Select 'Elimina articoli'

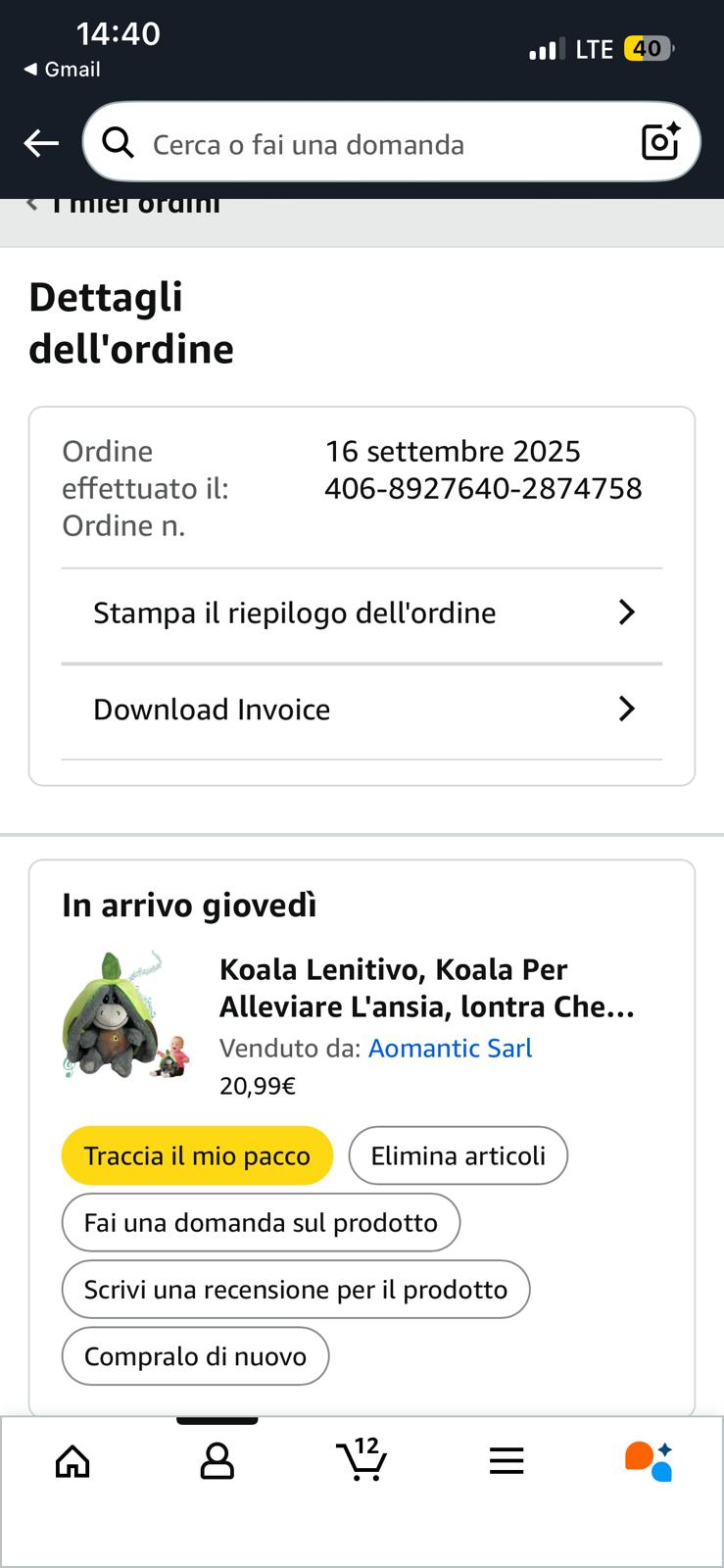point(458,1155)
